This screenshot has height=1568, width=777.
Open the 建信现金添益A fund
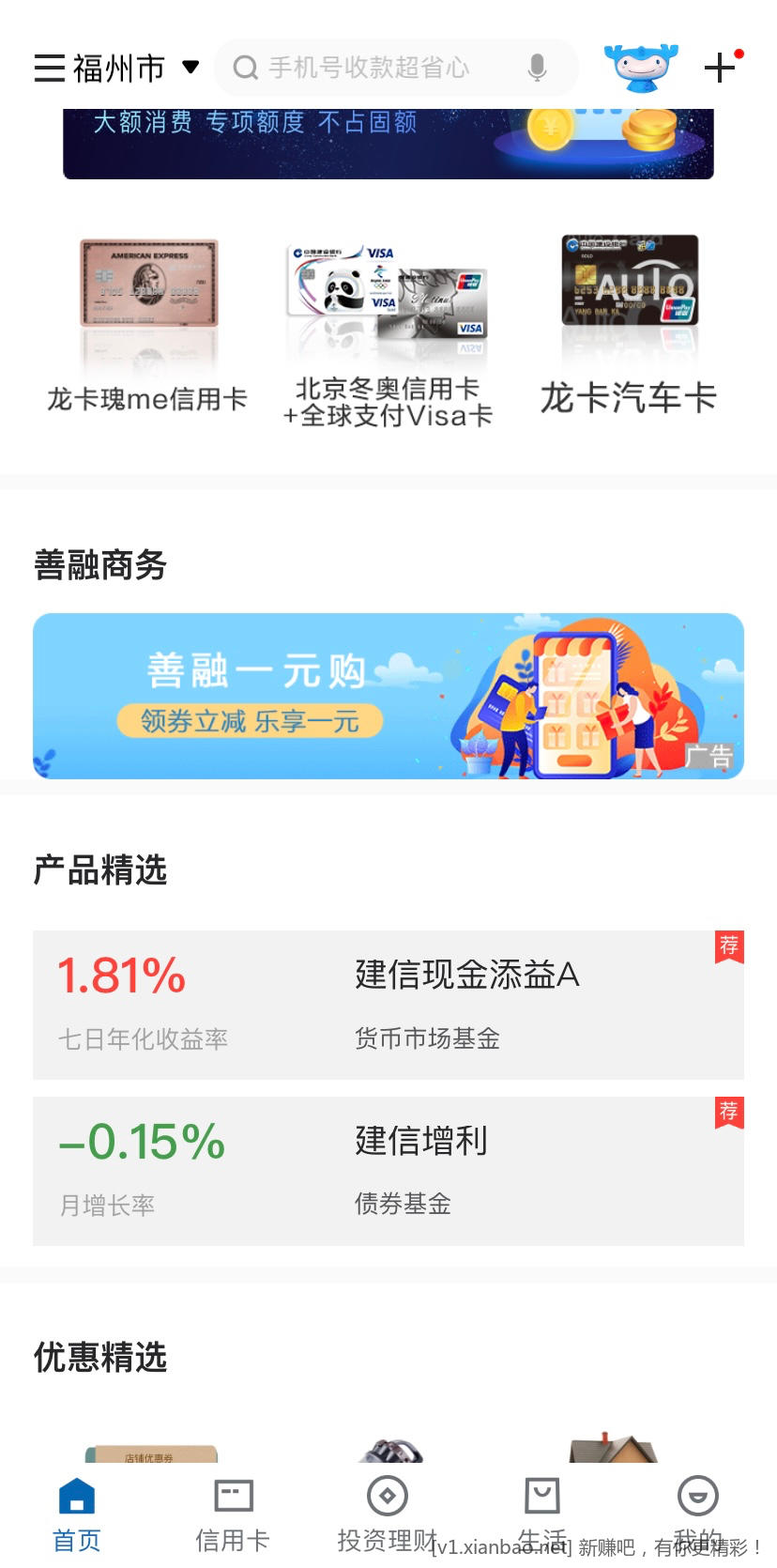(388, 1005)
